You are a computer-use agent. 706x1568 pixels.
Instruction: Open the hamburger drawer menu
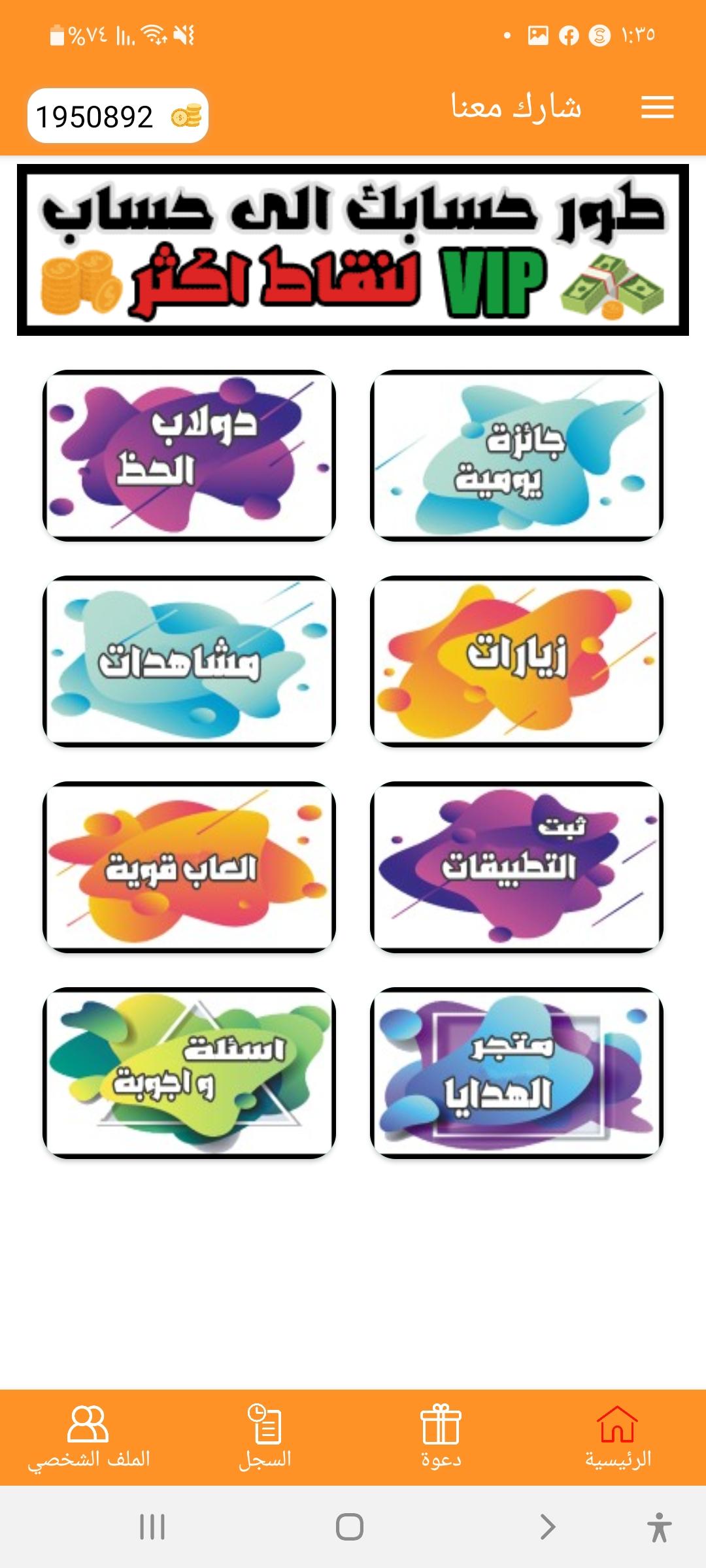[657, 107]
